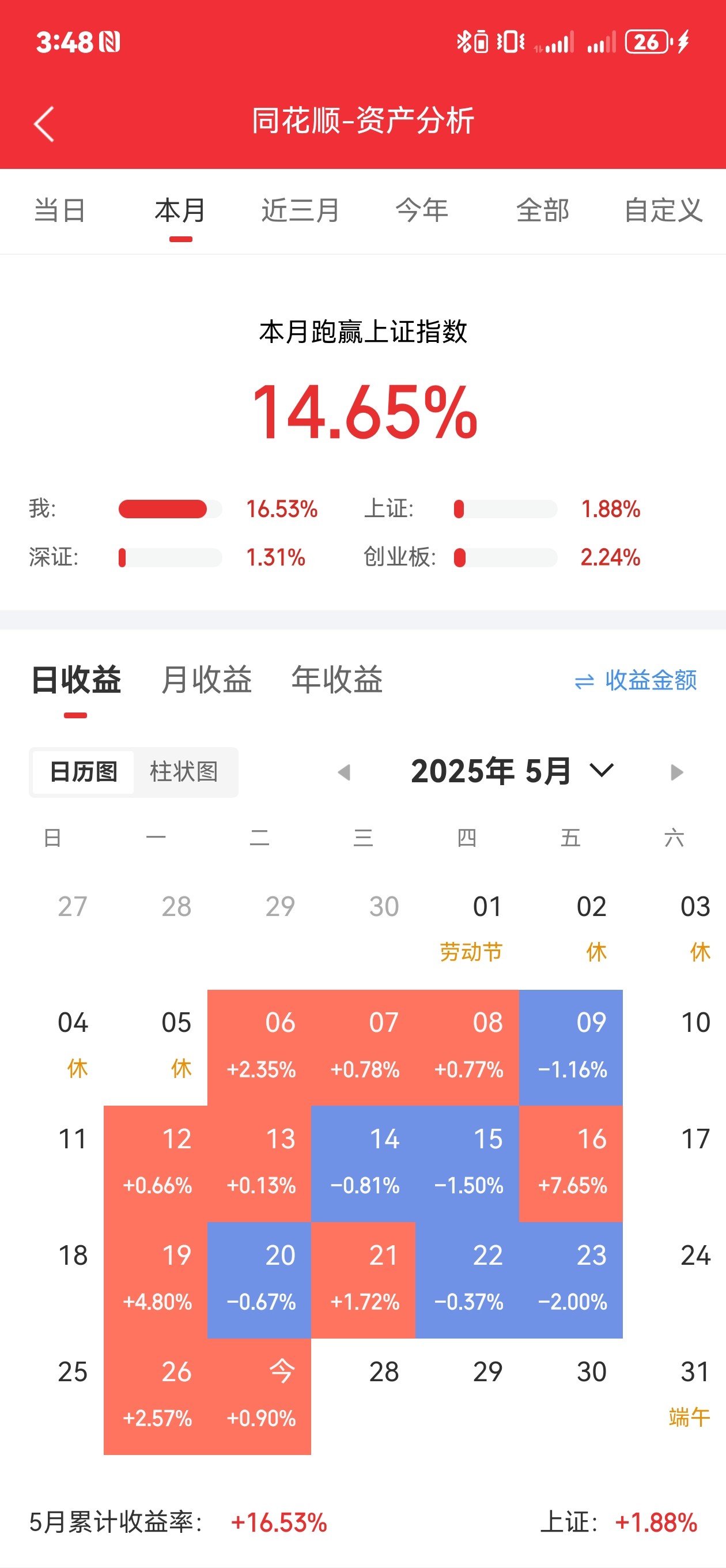Go to the previous month
The image size is (726, 1568).
[x=344, y=772]
